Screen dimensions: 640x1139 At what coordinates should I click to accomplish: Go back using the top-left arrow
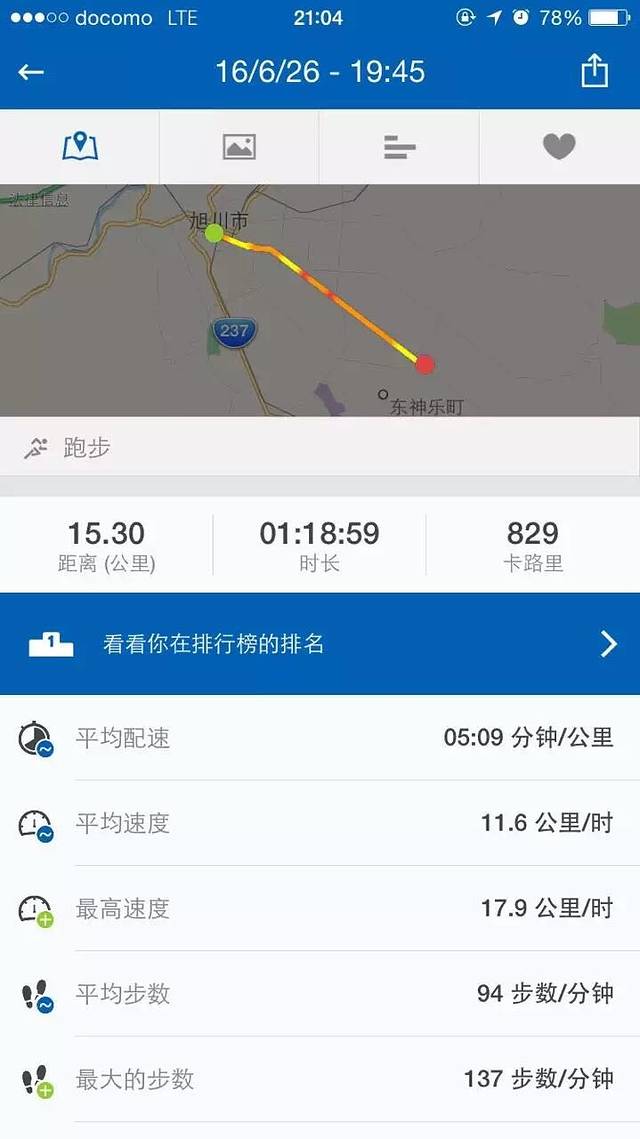32,72
